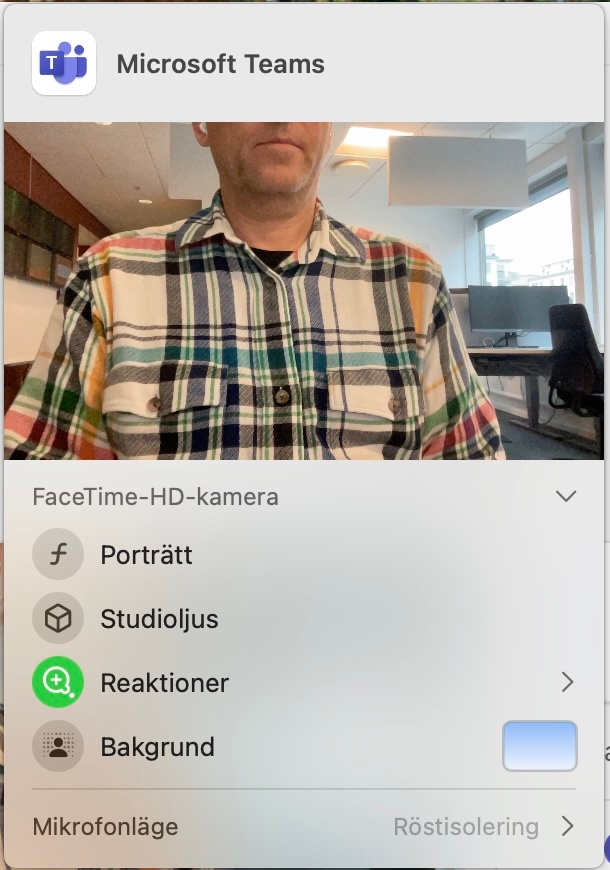
Task: Toggle Porträtt mode
Action: tap(58, 555)
